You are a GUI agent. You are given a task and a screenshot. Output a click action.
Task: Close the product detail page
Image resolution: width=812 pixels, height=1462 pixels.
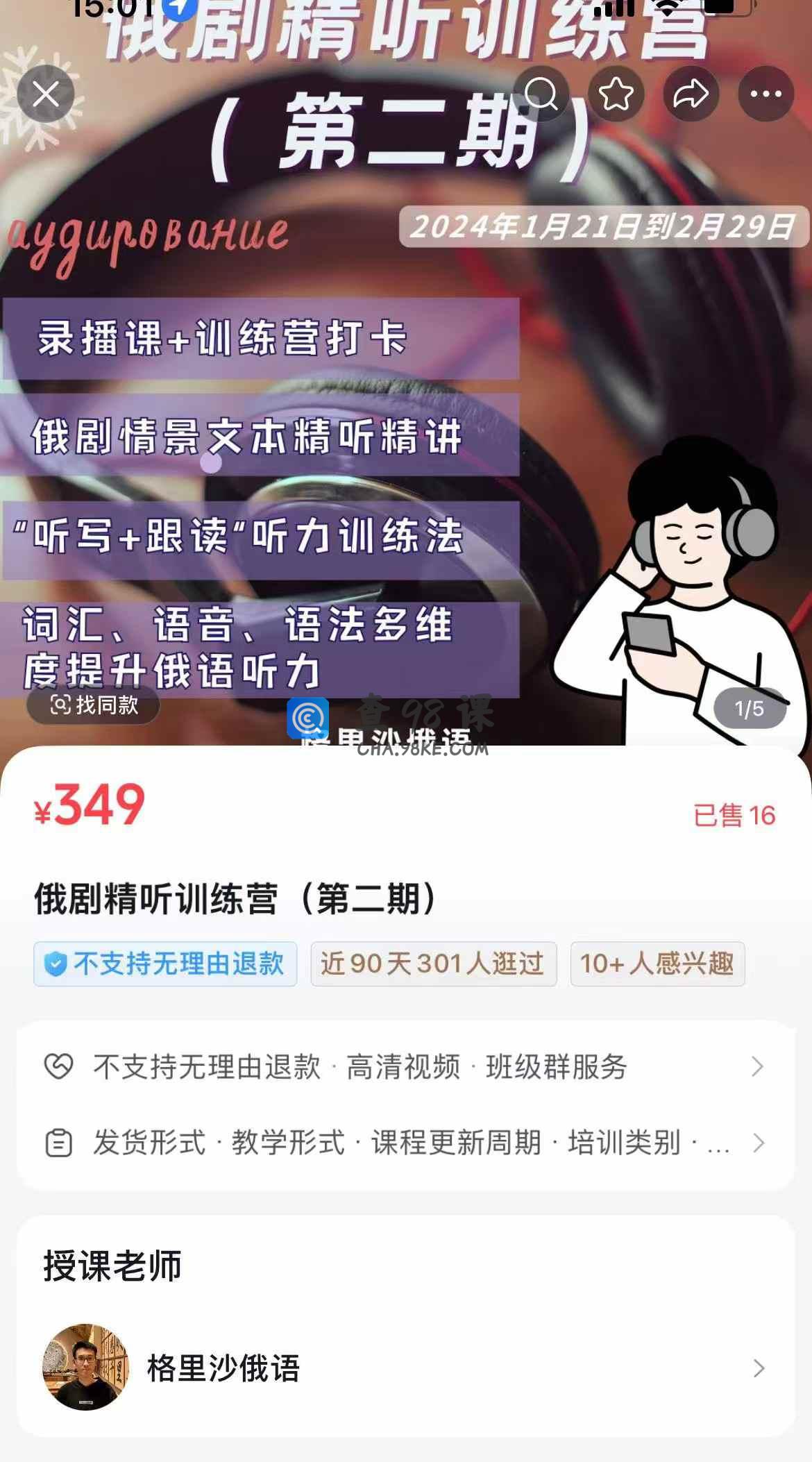pos(46,94)
